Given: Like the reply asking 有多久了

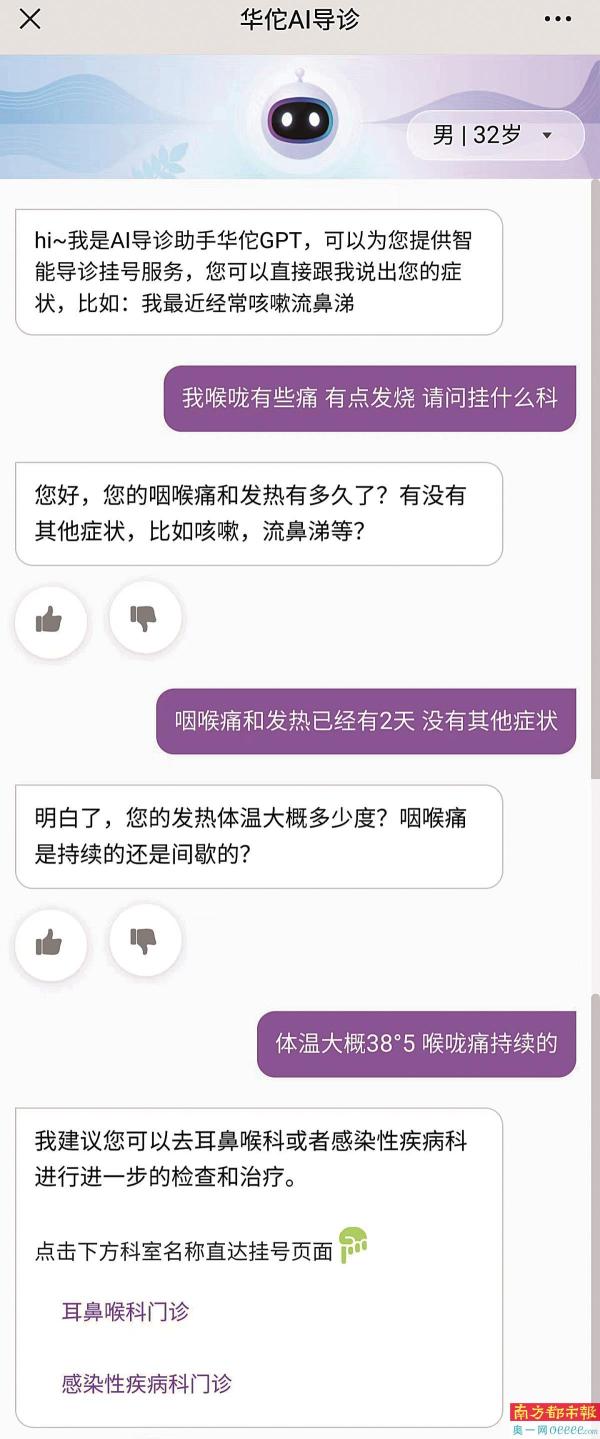Looking at the screenshot, I should coord(49,619).
